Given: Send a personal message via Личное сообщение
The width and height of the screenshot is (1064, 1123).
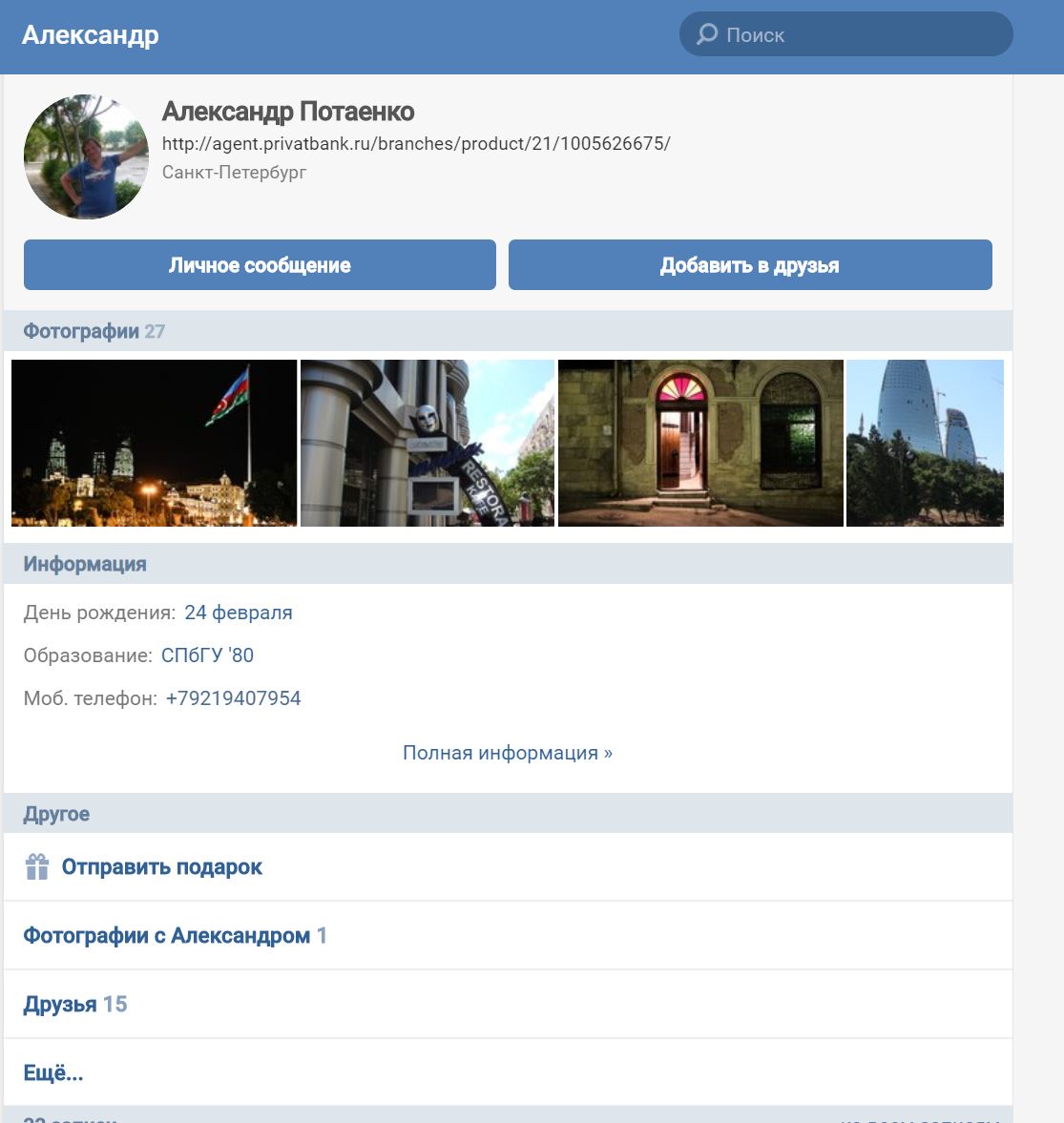Looking at the screenshot, I should point(260,265).
